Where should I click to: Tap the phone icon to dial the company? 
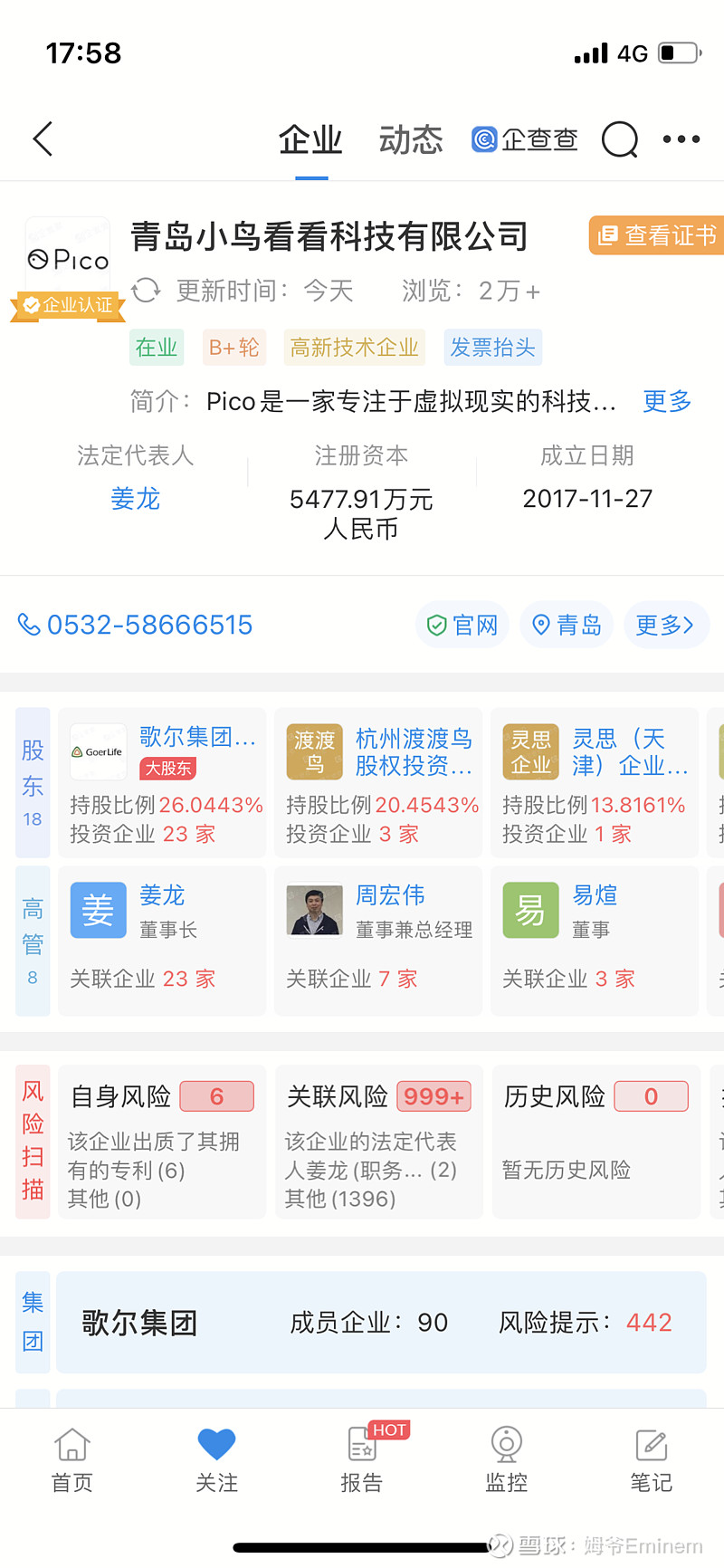point(30,625)
